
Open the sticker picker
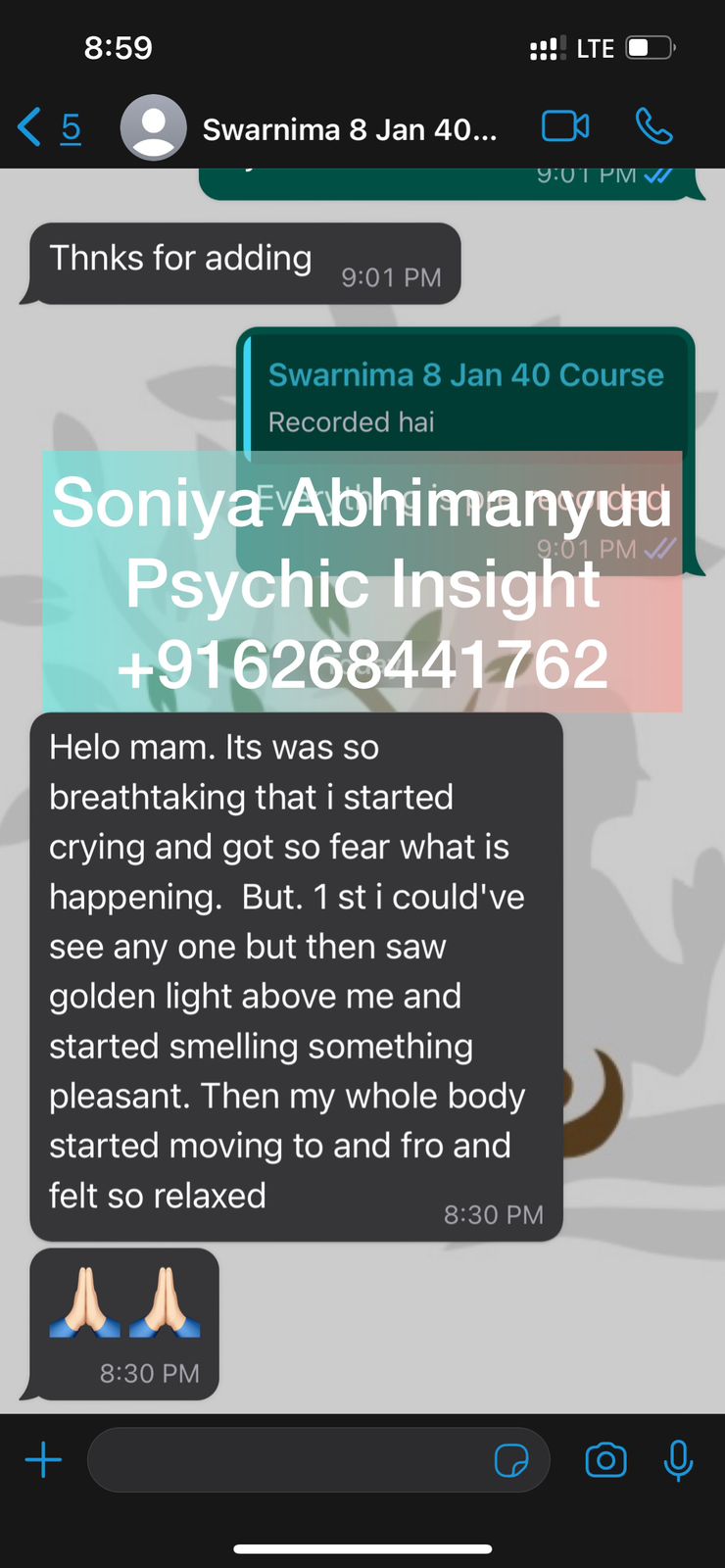[x=511, y=1460]
